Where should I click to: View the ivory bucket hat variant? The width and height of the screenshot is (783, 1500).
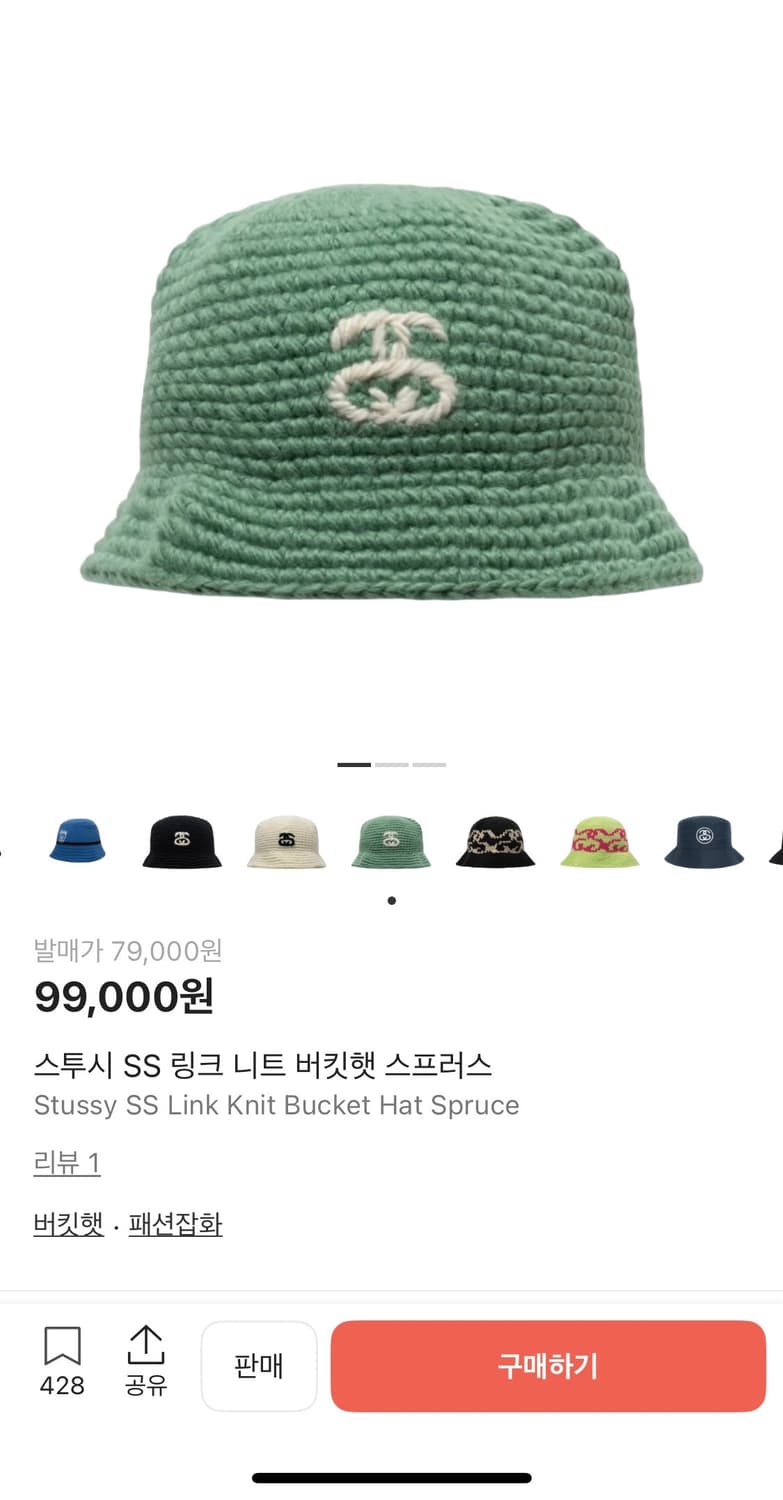tap(287, 843)
